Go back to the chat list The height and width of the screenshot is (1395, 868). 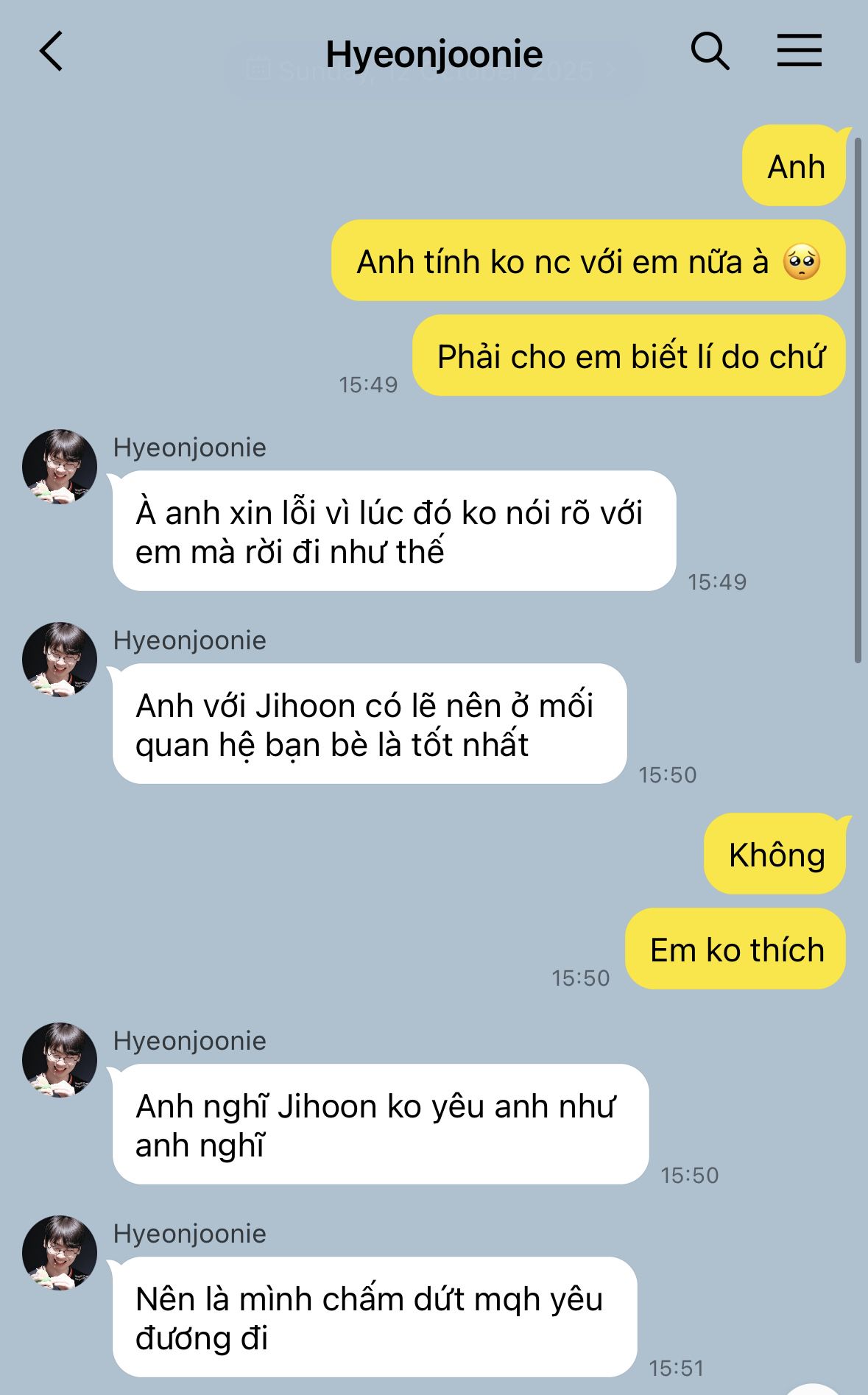(52, 52)
